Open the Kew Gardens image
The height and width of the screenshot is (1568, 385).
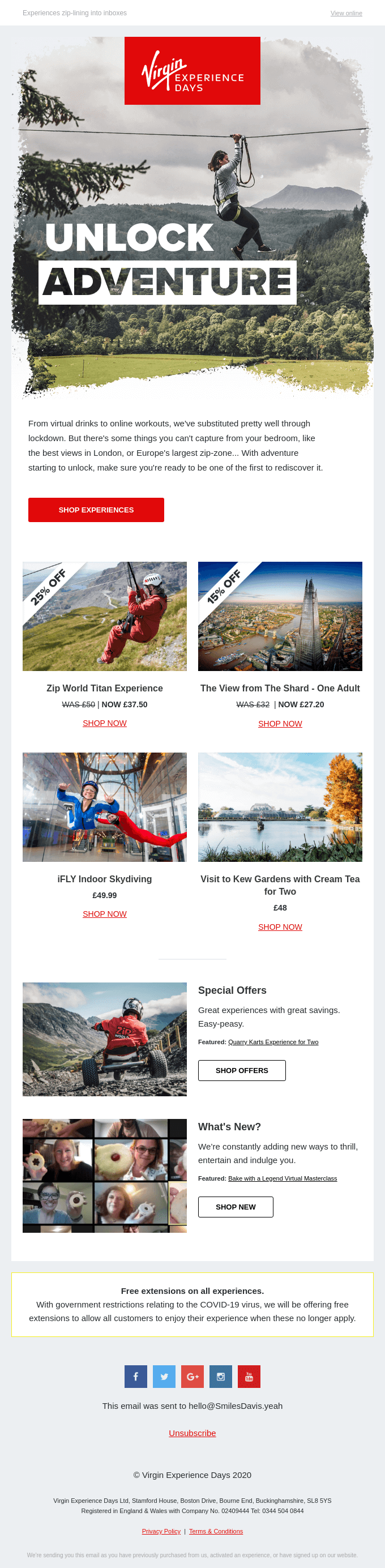click(280, 806)
